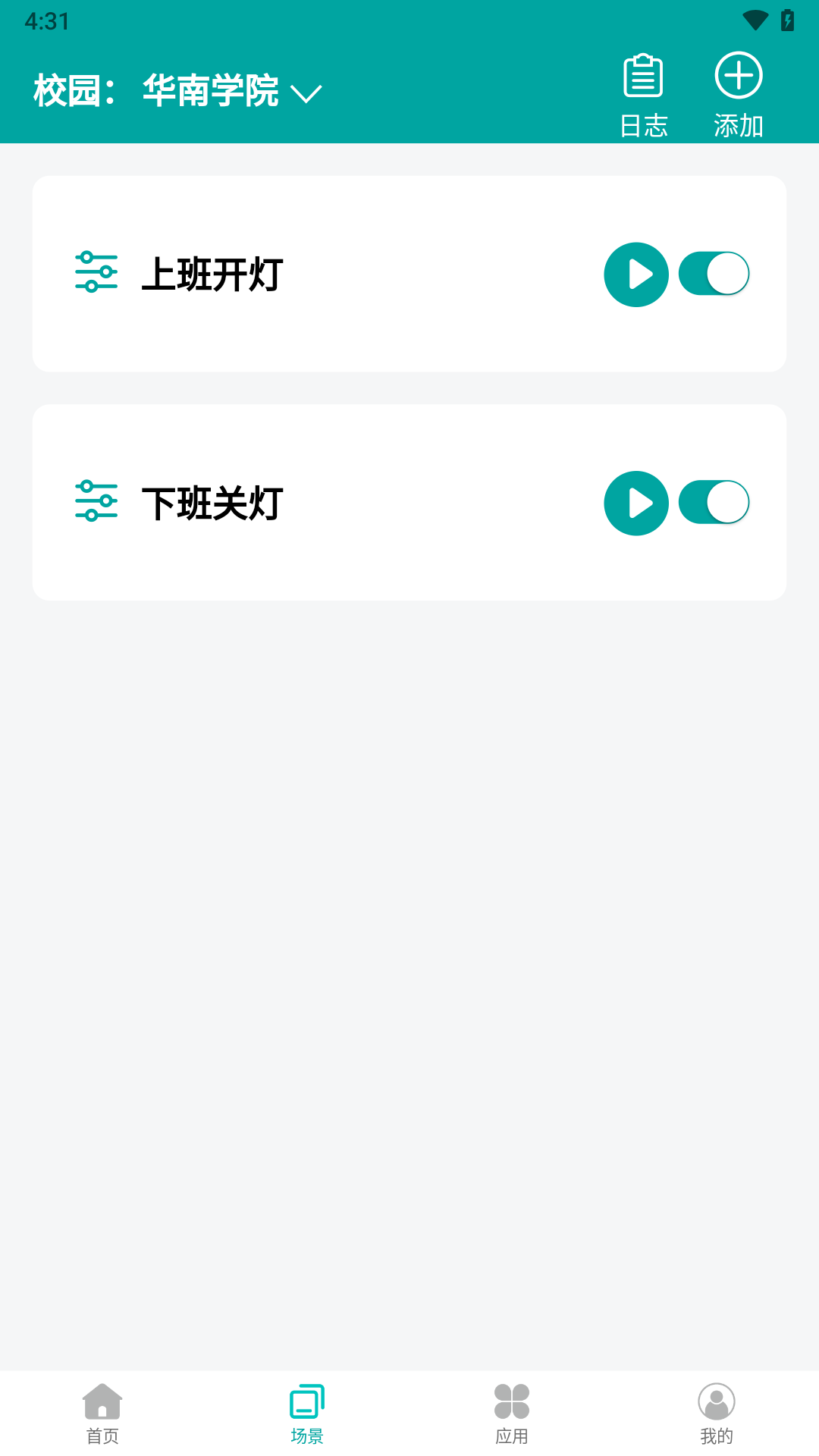The width and height of the screenshot is (819, 1456).
Task: Click the settings sliders icon beside 上班开灯
Action: tap(97, 274)
